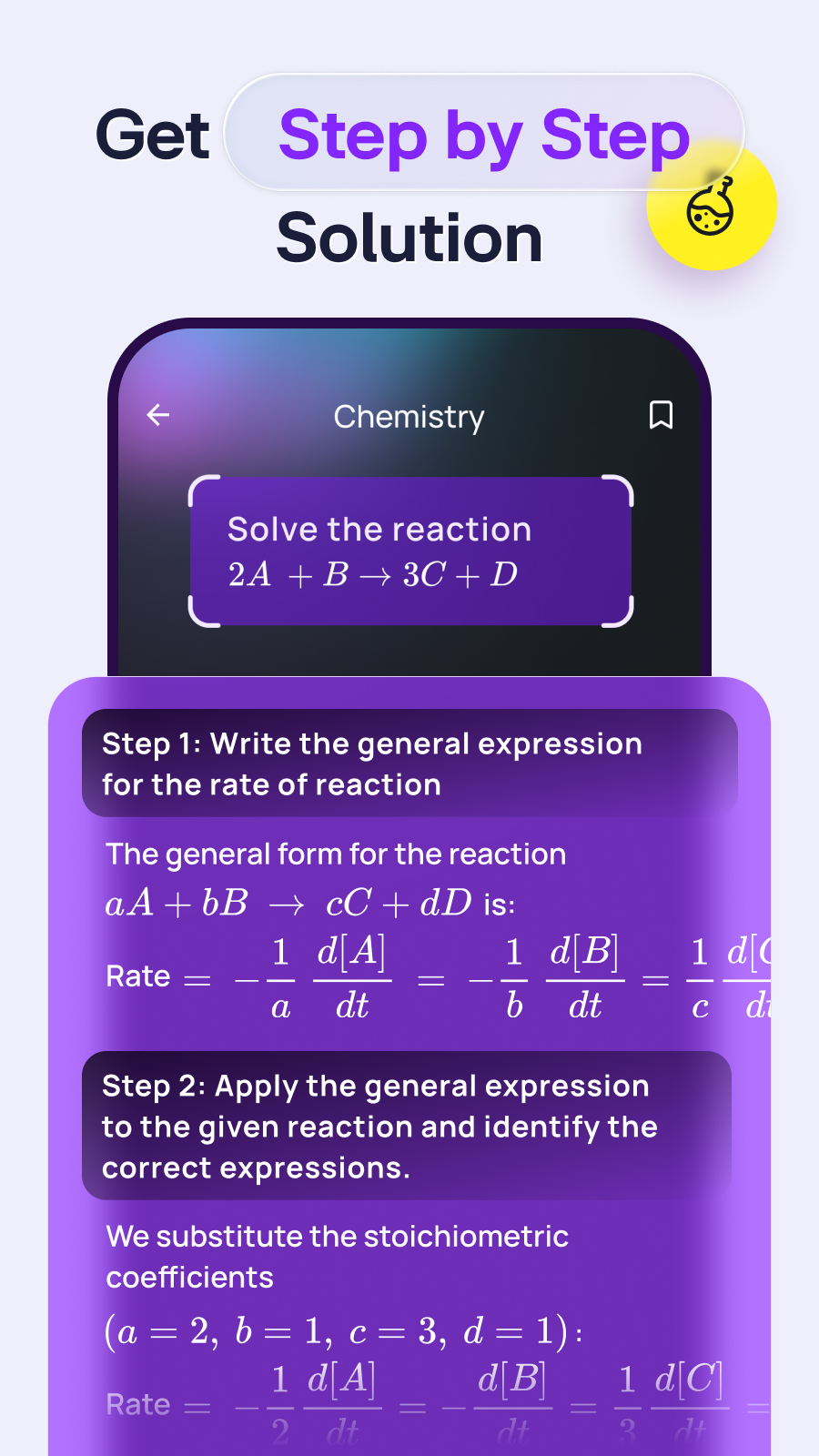Image resolution: width=819 pixels, height=1456 pixels.
Task: Toggle the bookmark to save this problem
Action: pos(661,415)
